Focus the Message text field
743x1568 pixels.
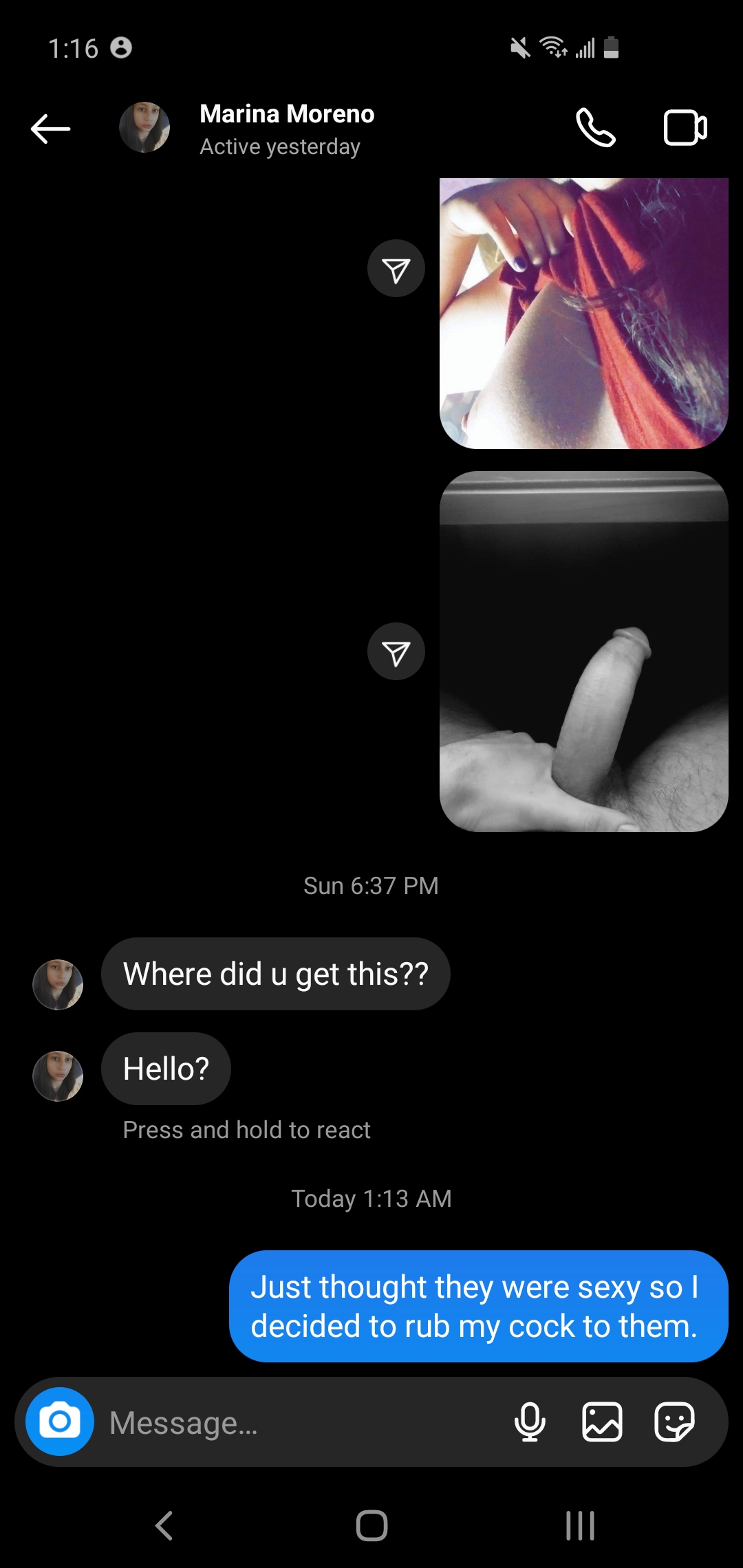(303, 1422)
